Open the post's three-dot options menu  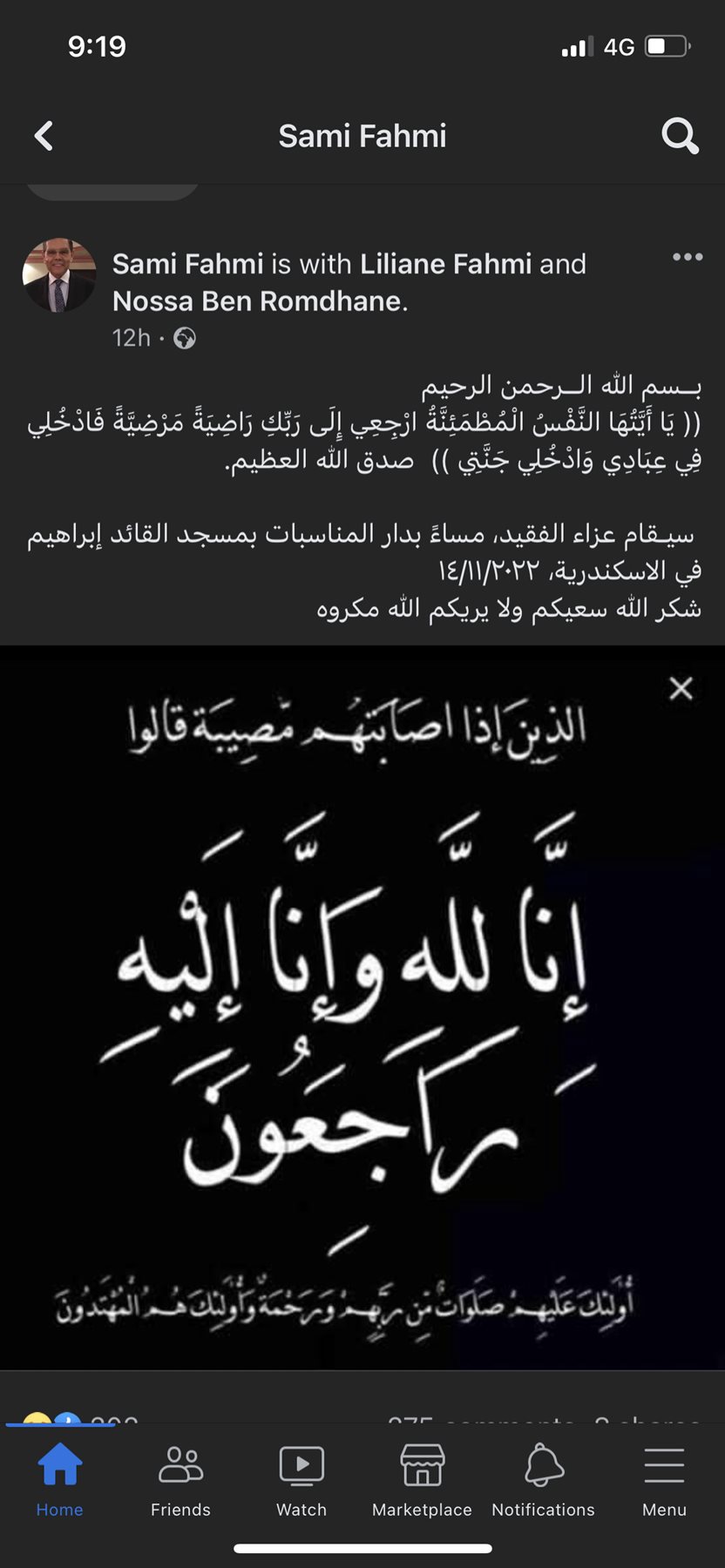coord(687,257)
